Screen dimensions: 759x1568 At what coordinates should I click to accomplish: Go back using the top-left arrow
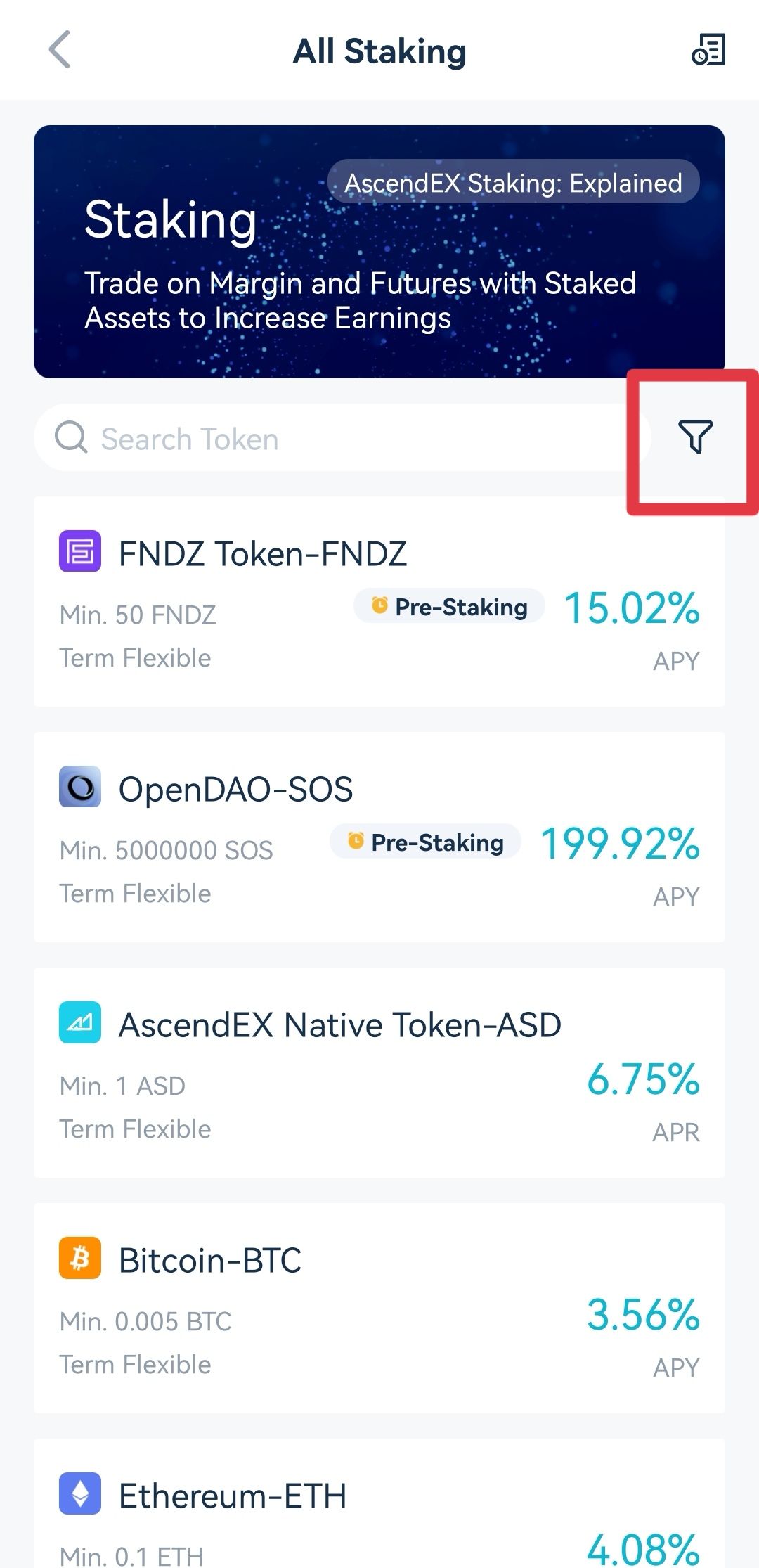click(x=60, y=50)
